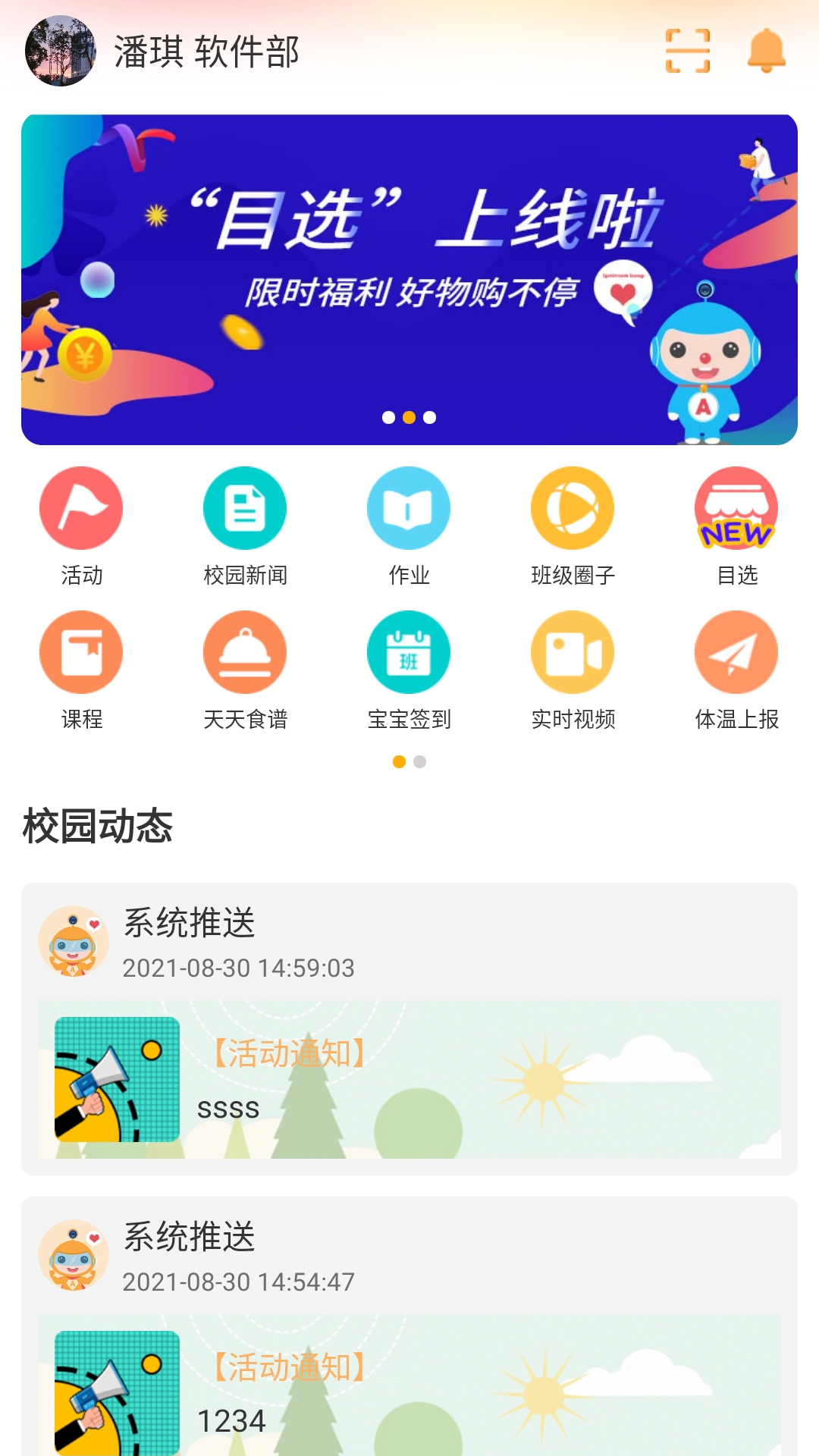Select the 体温上报 temperature report icon
The width and height of the screenshot is (819, 1456).
736,652
